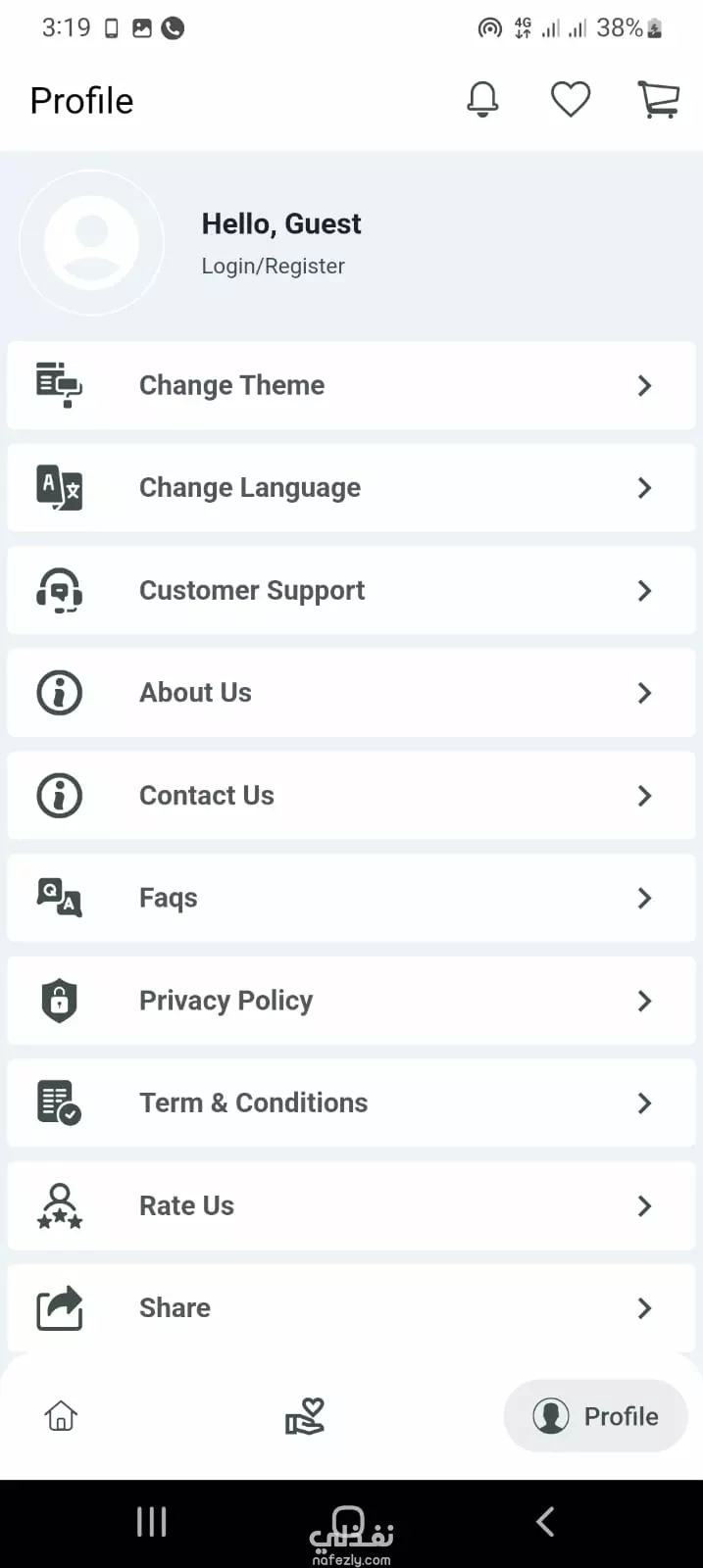Image resolution: width=703 pixels, height=1568 pixels.
Task: Open Change Theme settings
Action: click(351, 385)
